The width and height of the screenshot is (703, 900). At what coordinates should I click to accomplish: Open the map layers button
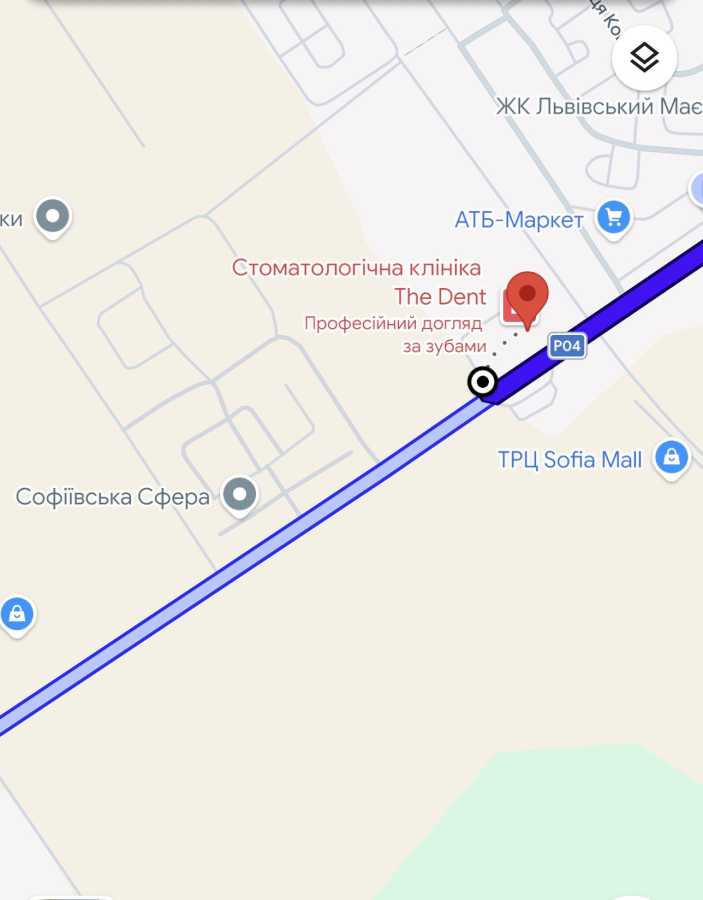644,58
